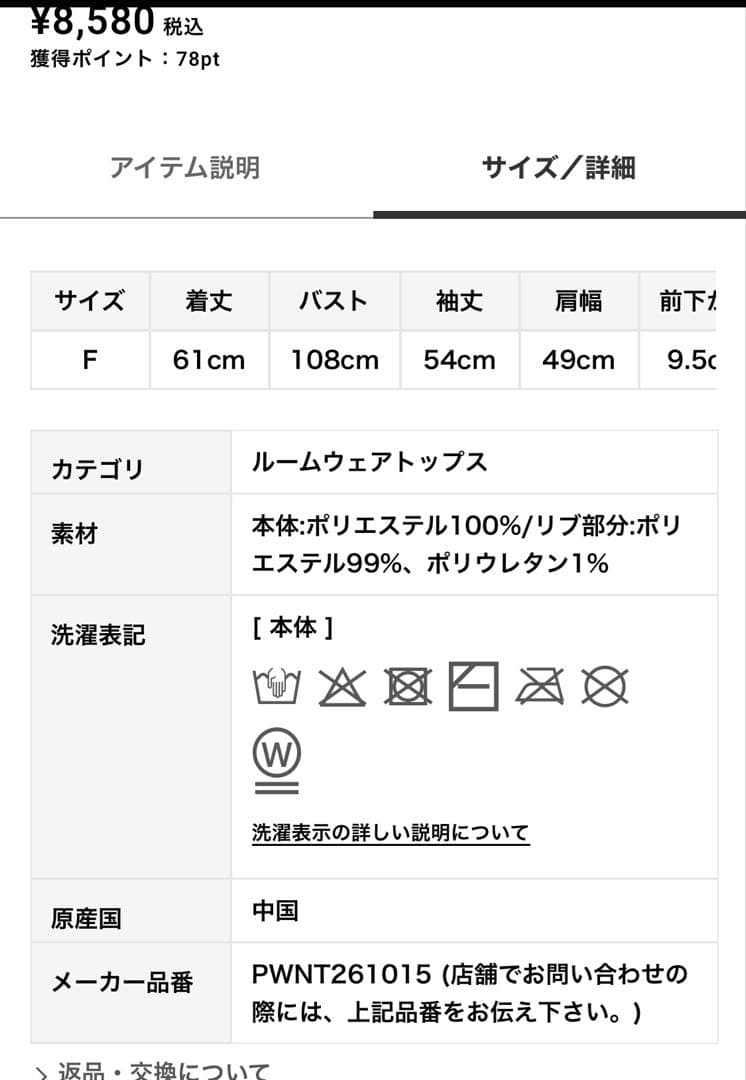Screen dimensions: 746x1080
Task: Open the サイズ／詳細 tab
Action: tap(561, 169)
